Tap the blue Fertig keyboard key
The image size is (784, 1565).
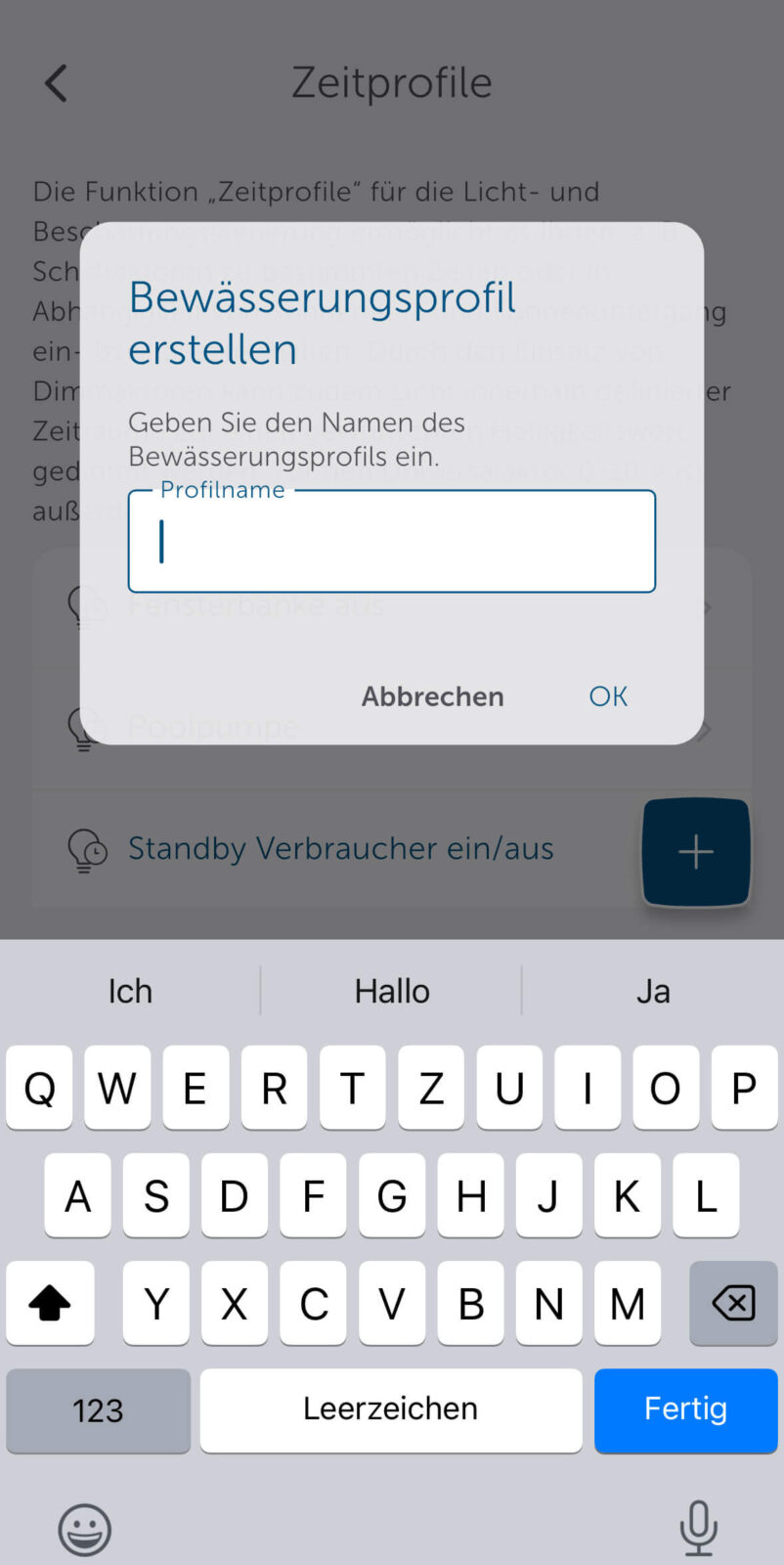(x=685, y=1409)
